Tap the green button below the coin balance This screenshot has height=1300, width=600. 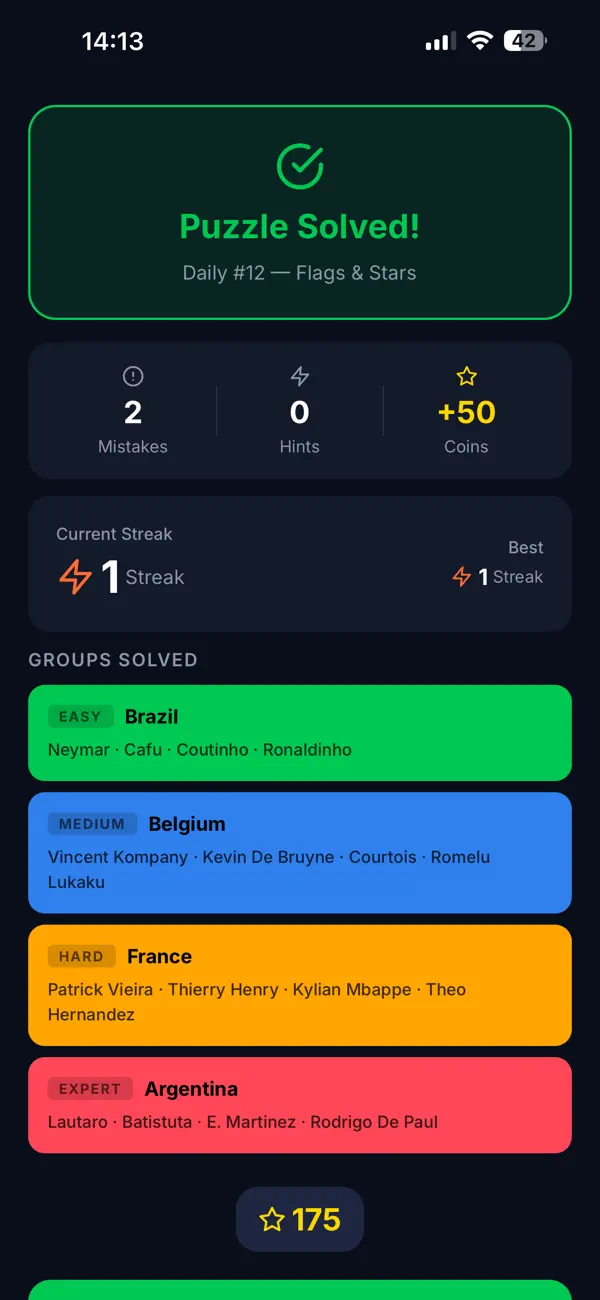click(x=300, y=1290)
